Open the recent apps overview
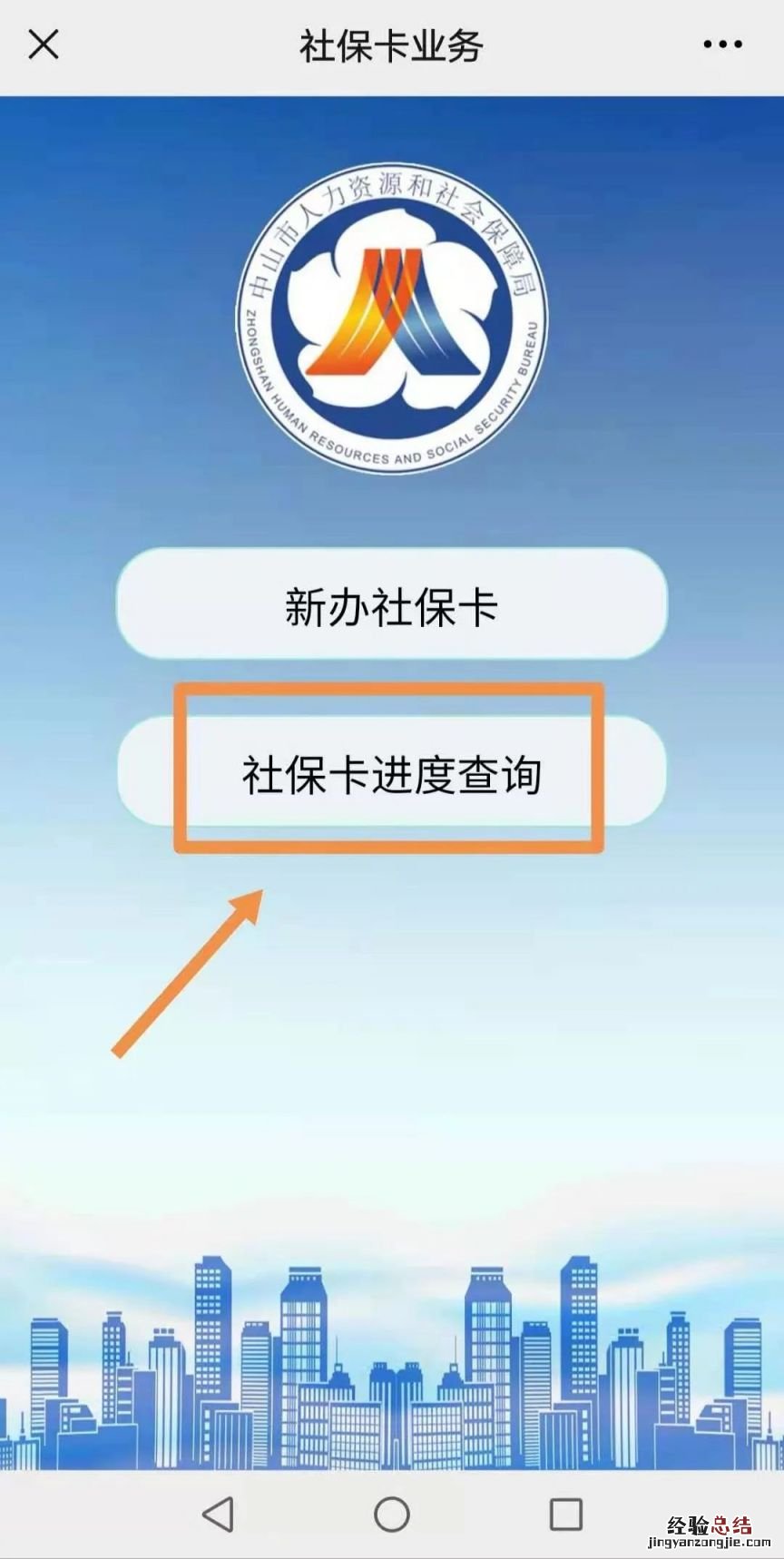Viewport: 784px width, 1559px height. point(566,1514)
